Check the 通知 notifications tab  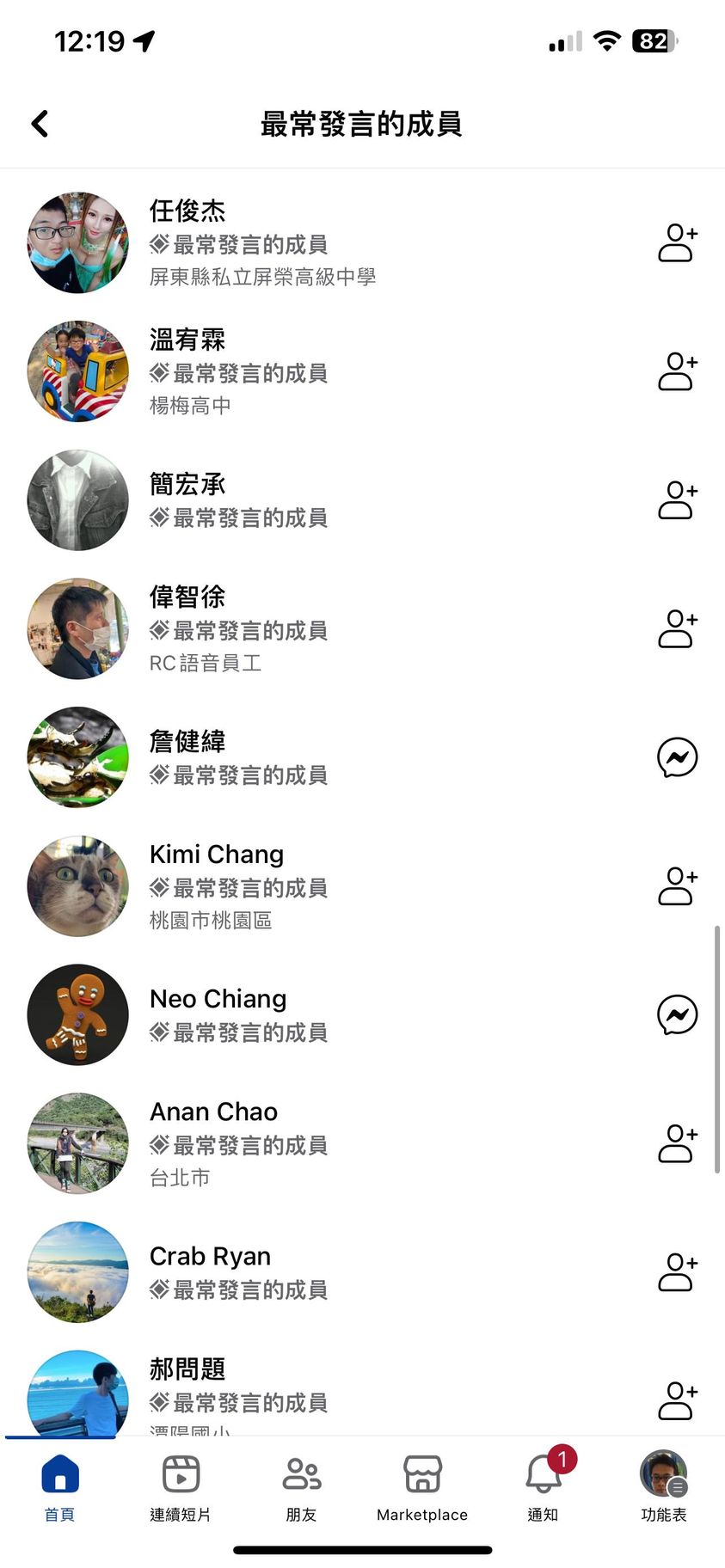click(x=543, y=1487)
